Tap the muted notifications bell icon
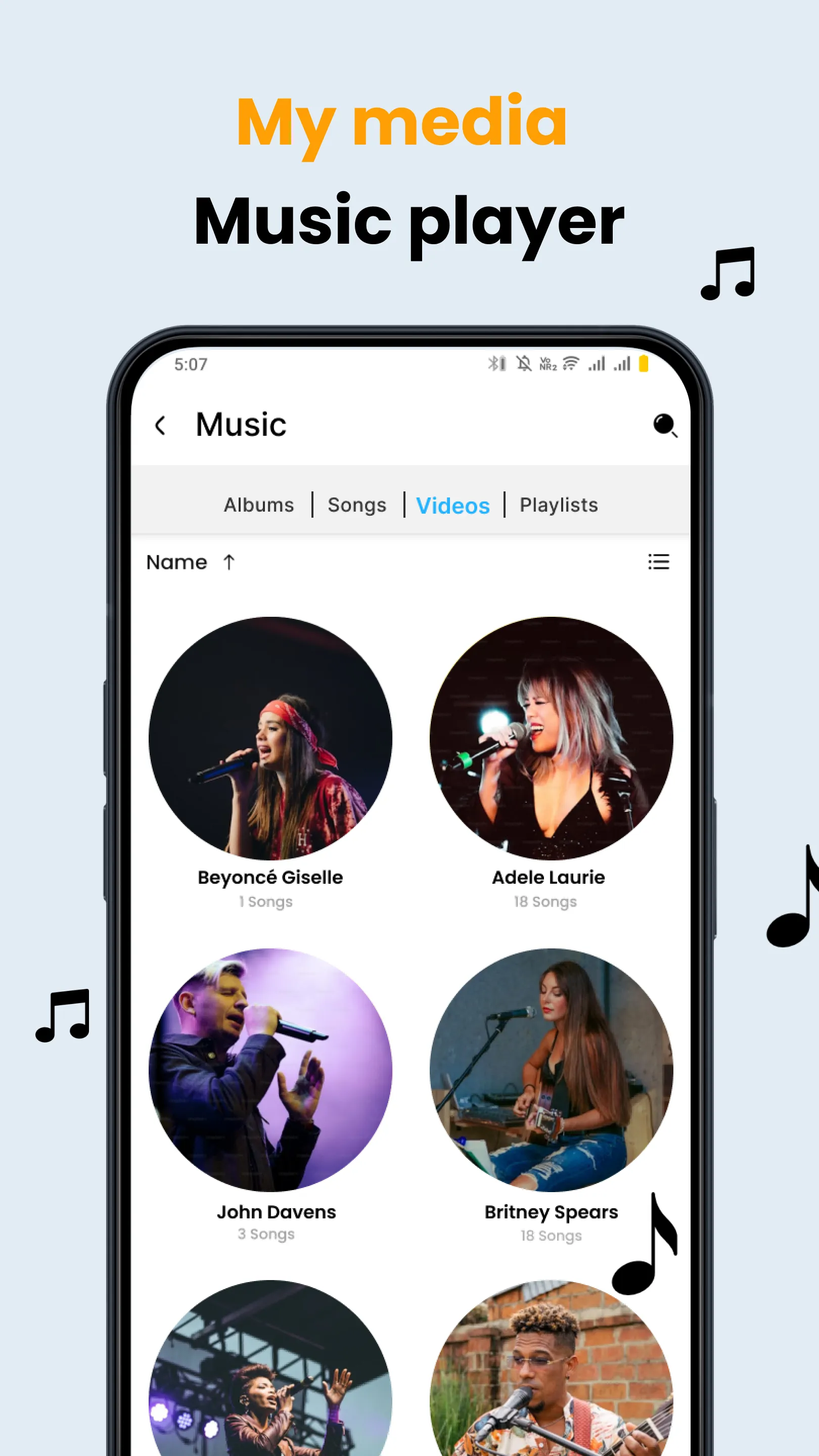819x1456 pixels. click(x=525, y=365)
